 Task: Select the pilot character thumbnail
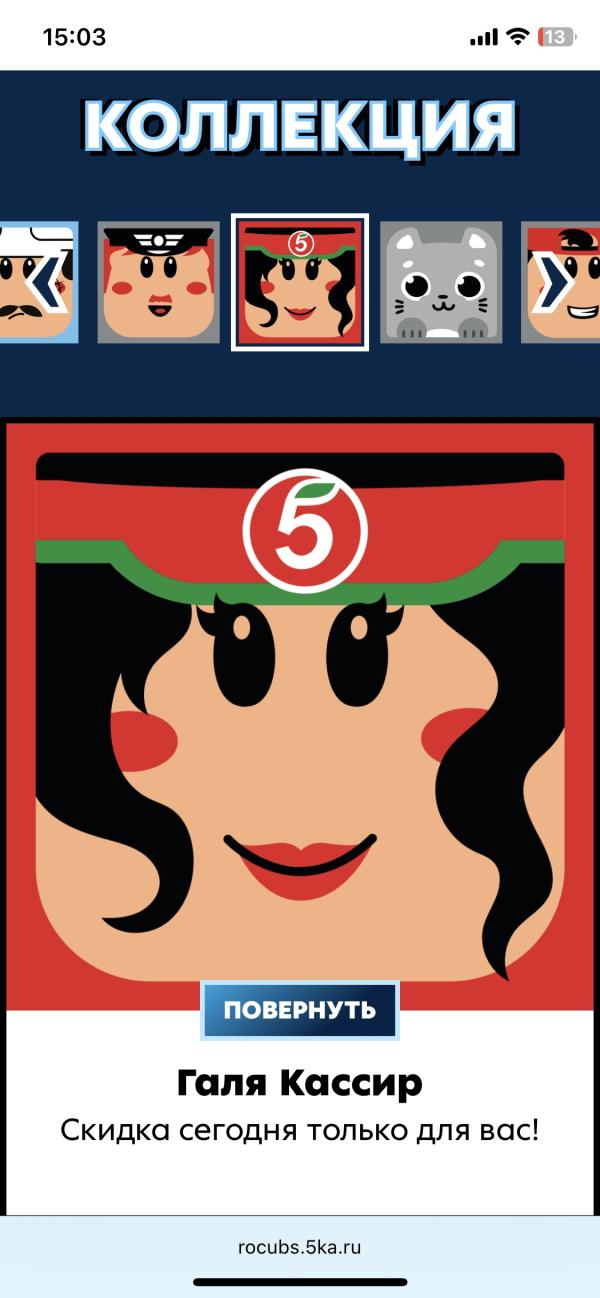[x=159, y=282]
